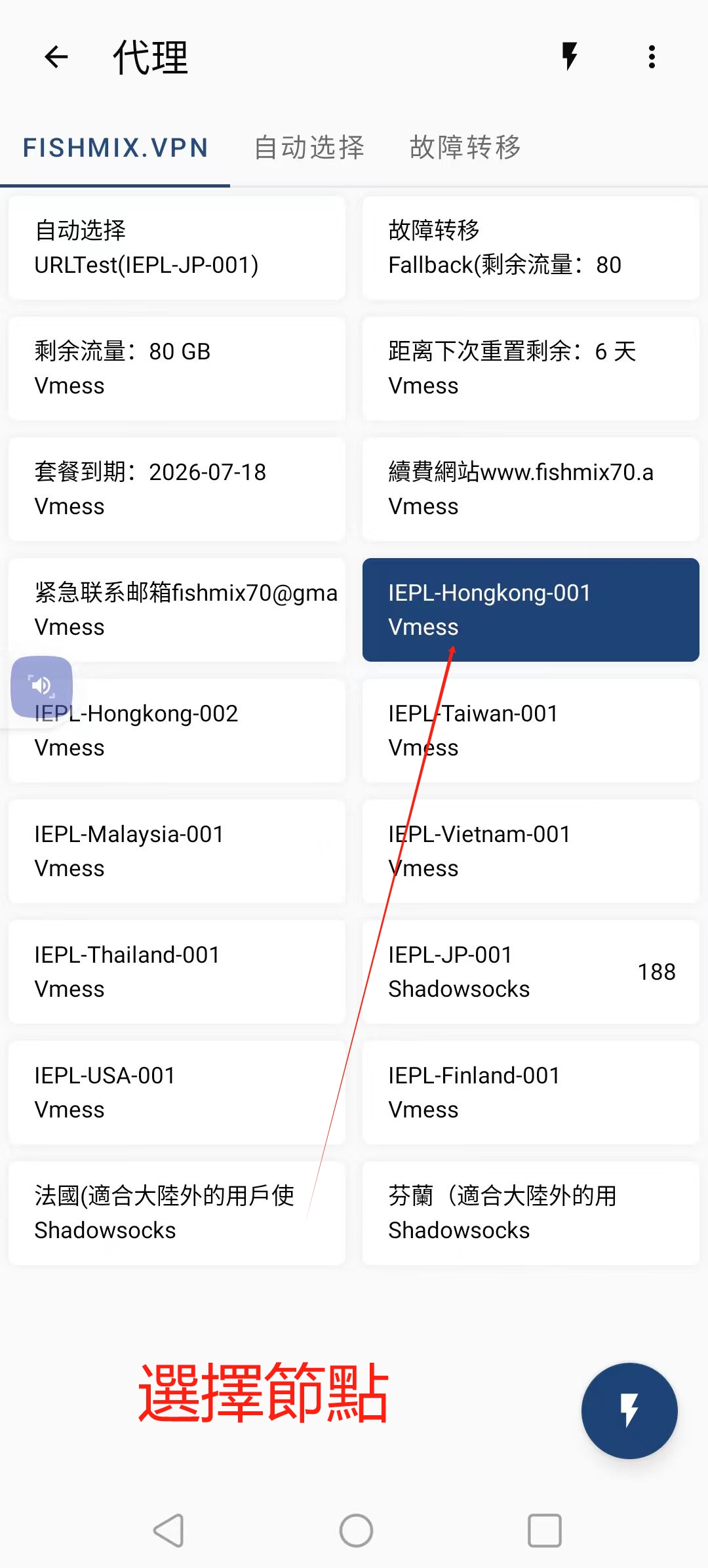The height and width of the screenshot is (1568, 708).
Task: Tap the floating bolt action button
Action: (629, 1411)
